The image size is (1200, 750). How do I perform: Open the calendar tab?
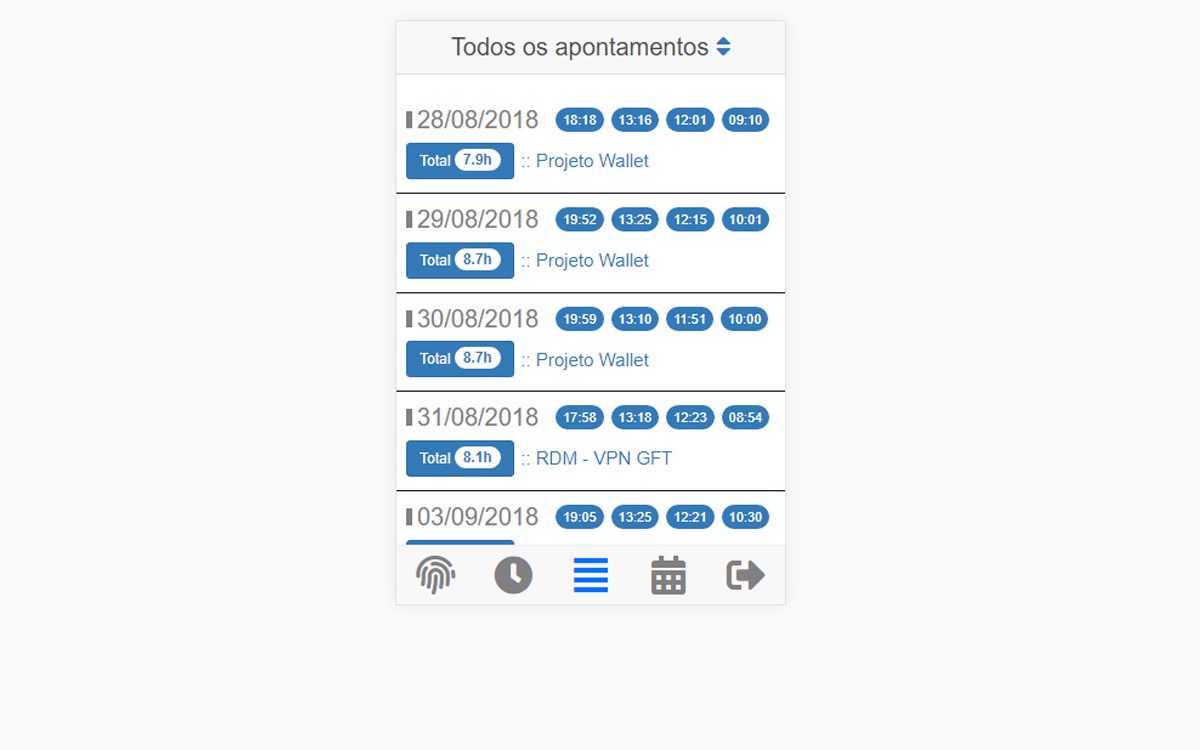click(668, 575)
